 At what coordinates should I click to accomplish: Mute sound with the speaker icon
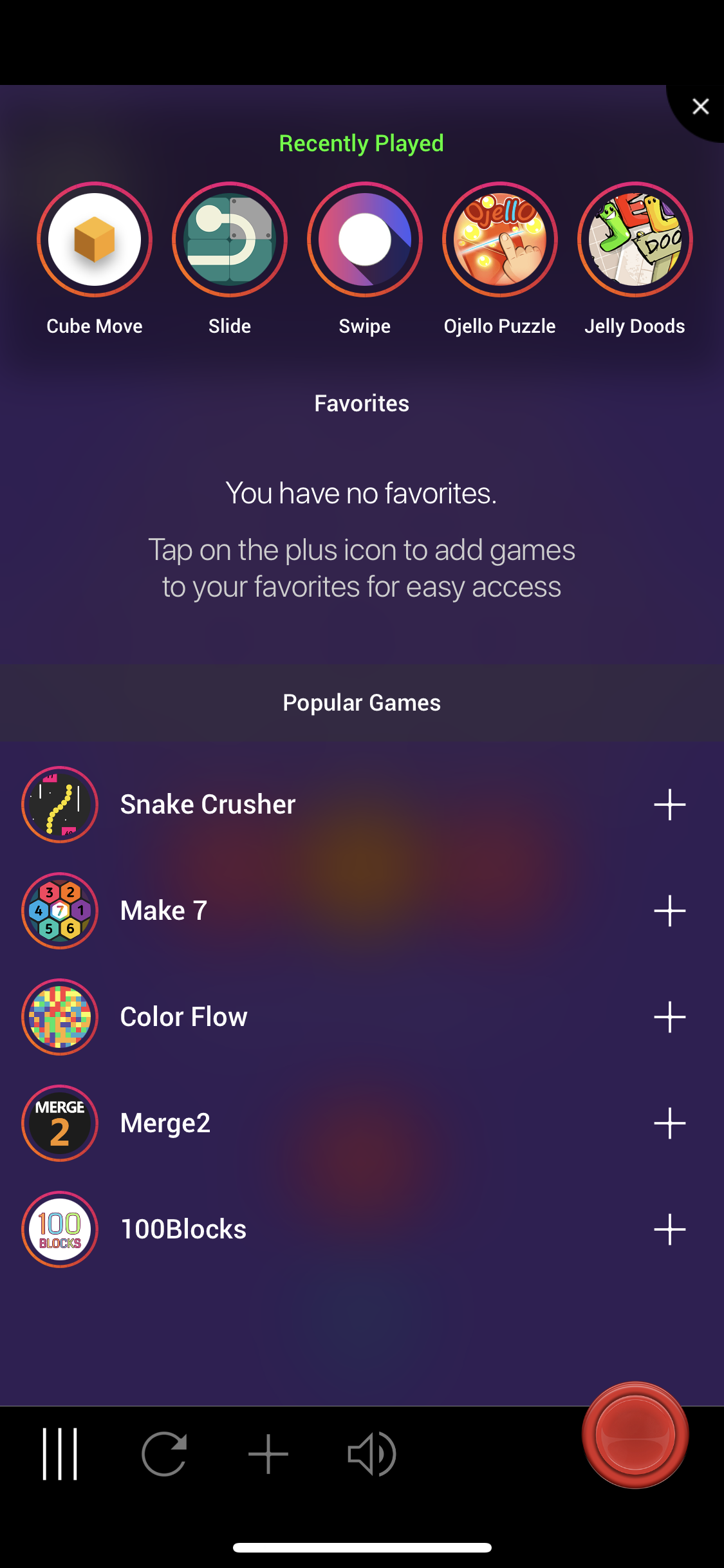(x=371, y=1452)
